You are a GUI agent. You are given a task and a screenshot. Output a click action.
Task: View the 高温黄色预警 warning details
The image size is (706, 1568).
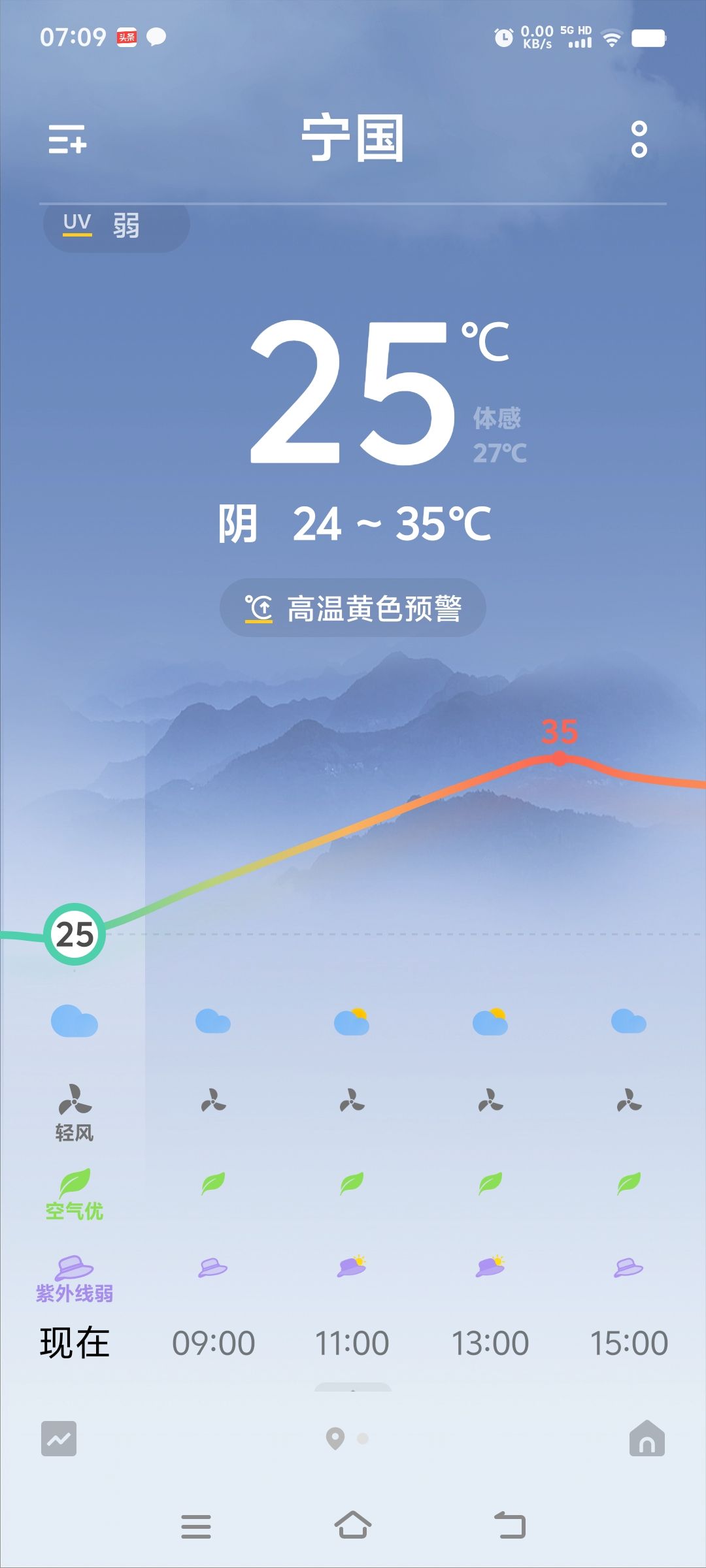pyautogui.click(x=353, y=608)
